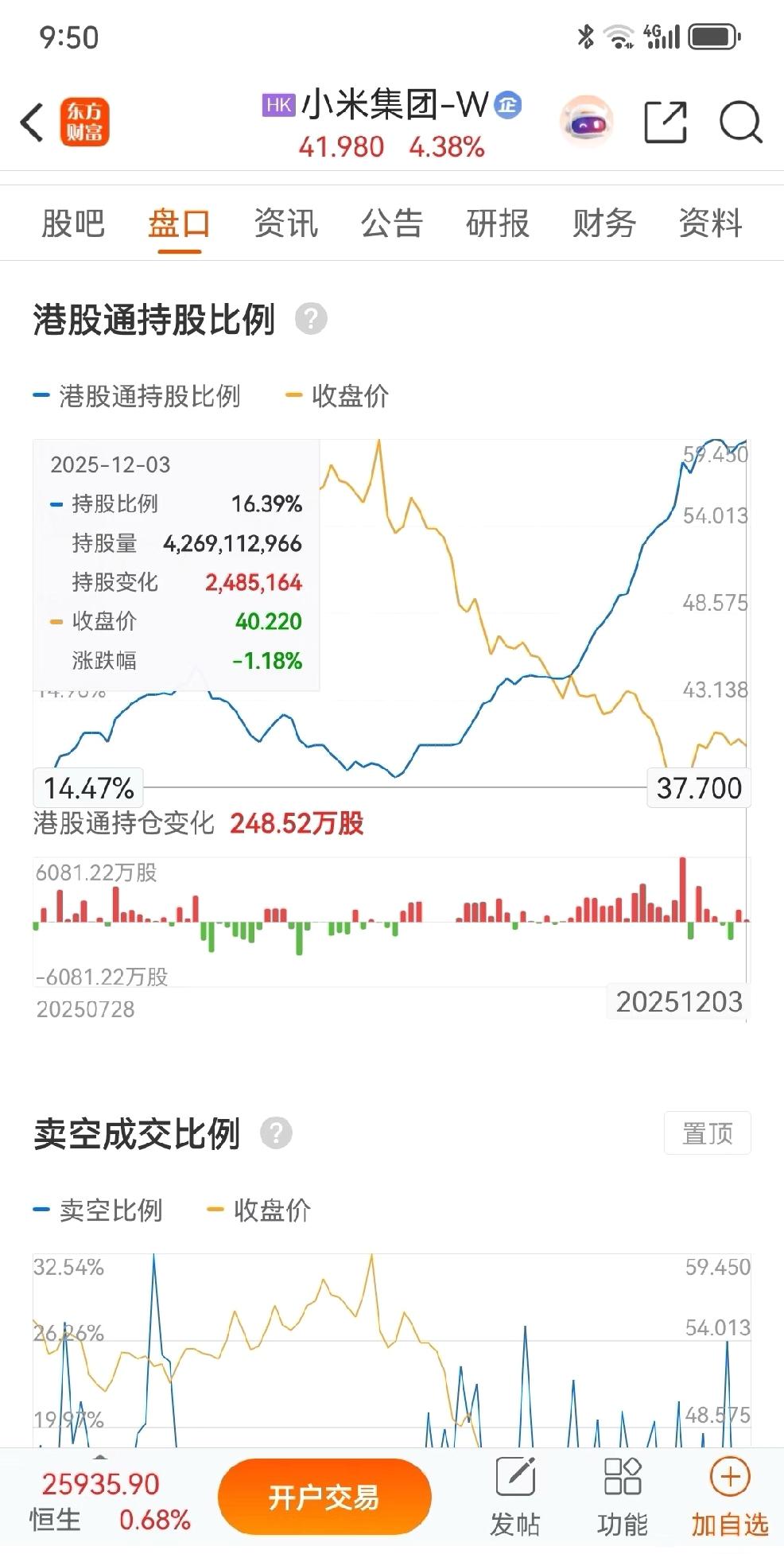Switch to the 资讯 tab
The height and width of the screenshot is (1554, 784).
(285, 223)
